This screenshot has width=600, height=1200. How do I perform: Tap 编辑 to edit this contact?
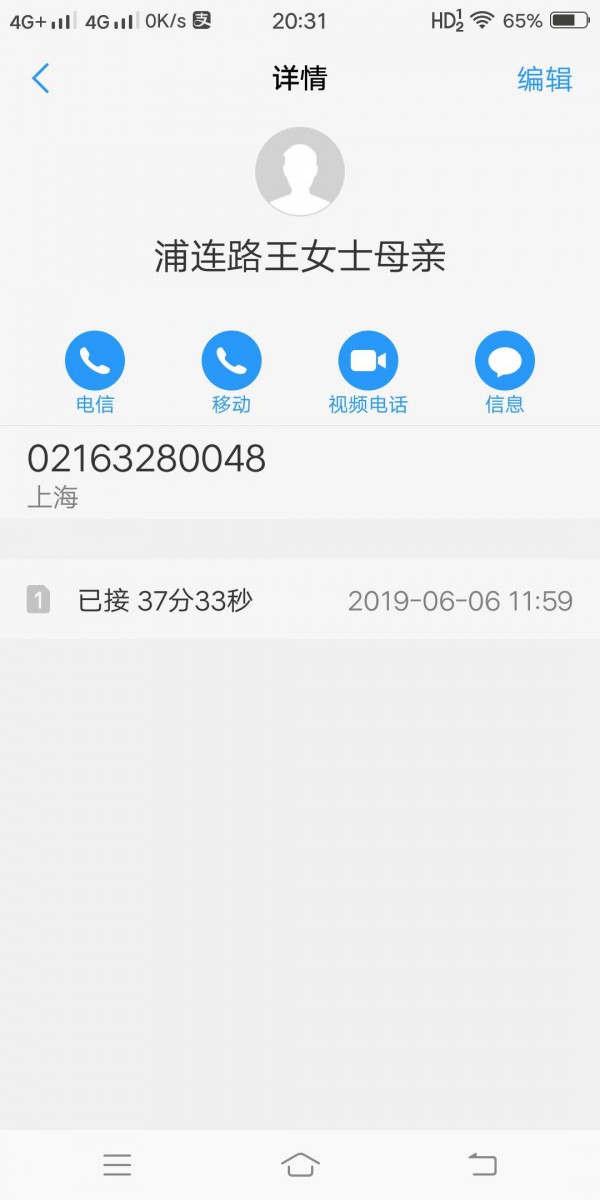tap(544, 79)
